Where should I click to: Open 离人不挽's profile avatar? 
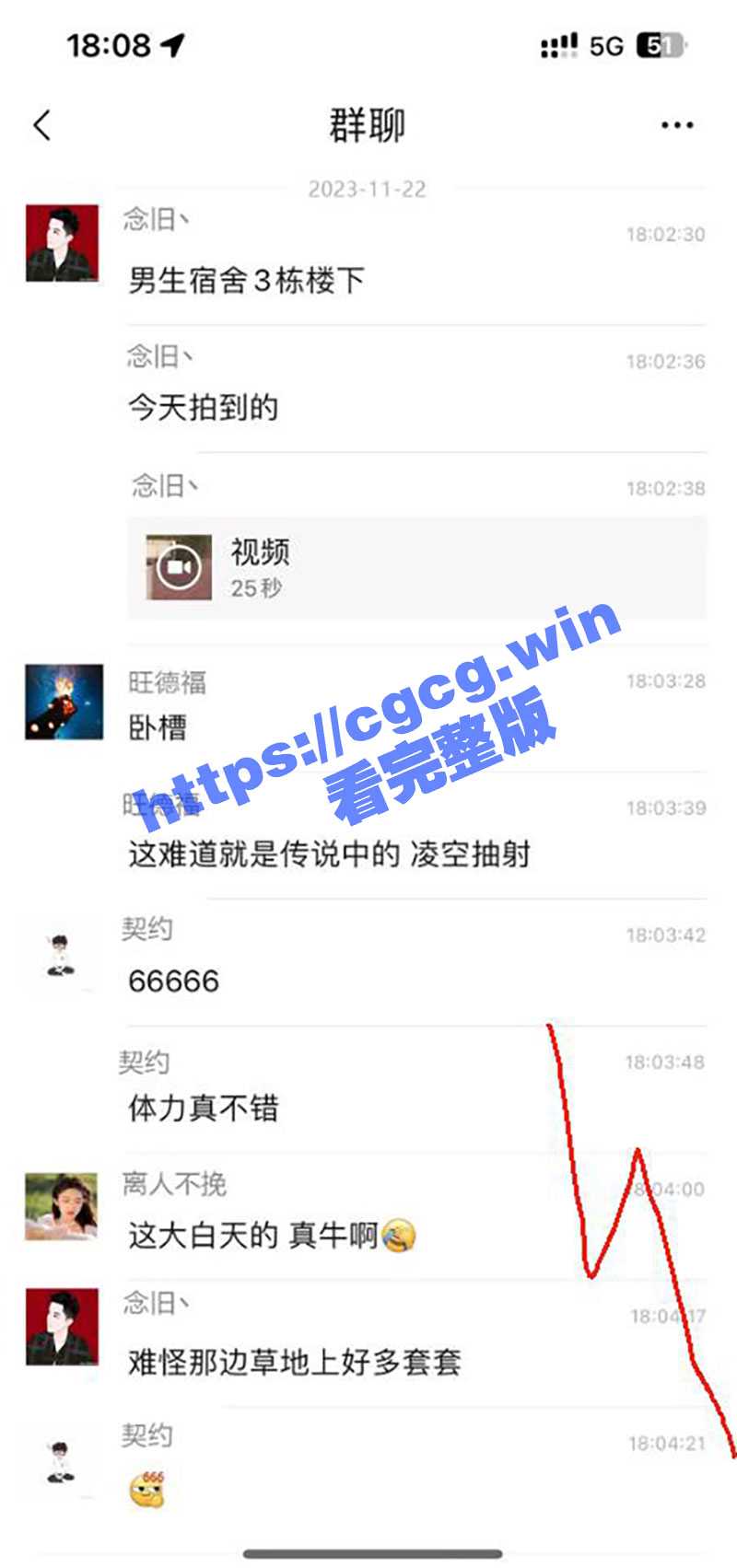(61, 1207)
